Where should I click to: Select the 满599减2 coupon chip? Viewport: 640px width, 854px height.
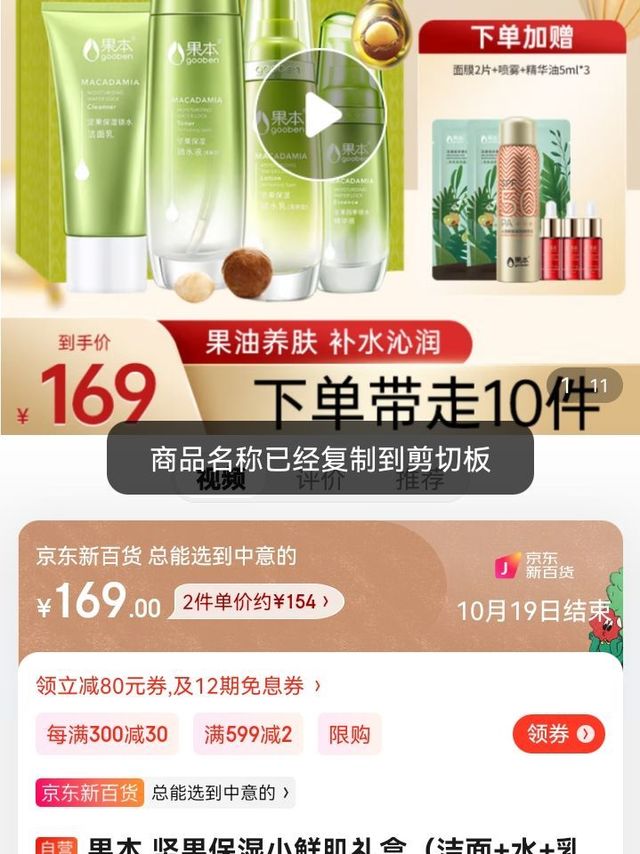coord(248,734)
